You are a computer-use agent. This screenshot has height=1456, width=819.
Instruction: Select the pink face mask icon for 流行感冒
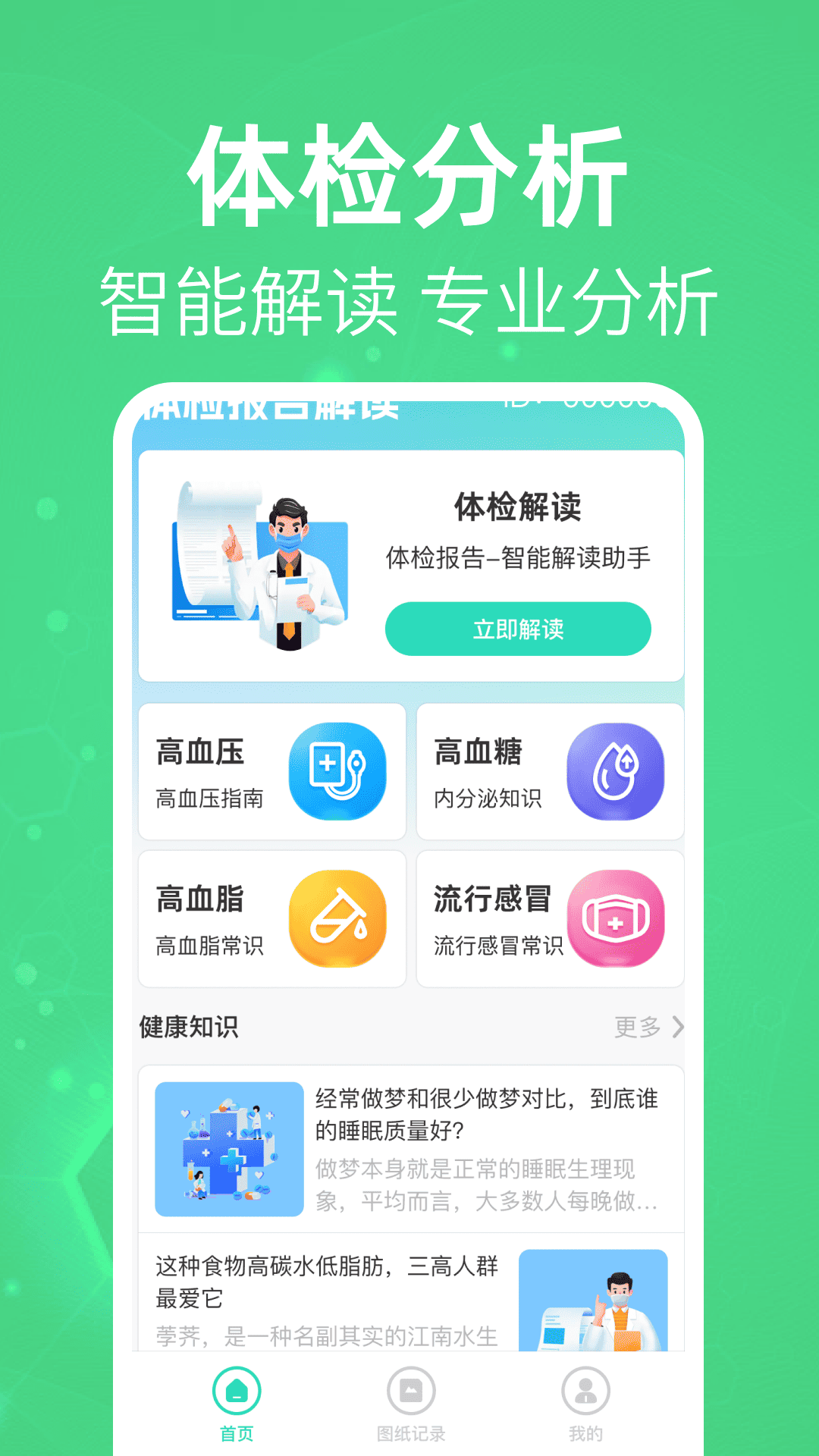click(617, 918)
